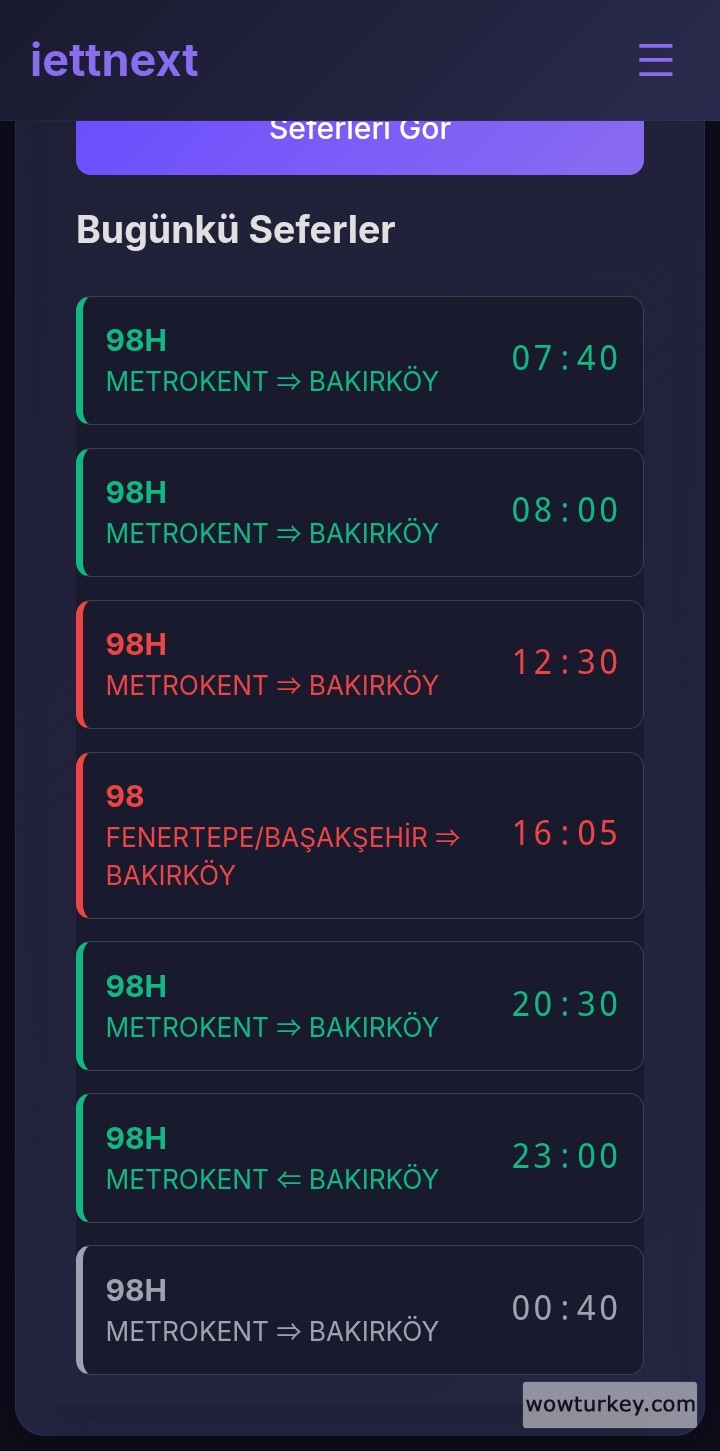Go to the iettnext home link
The image size is (720, 1451).
(114, 60)
